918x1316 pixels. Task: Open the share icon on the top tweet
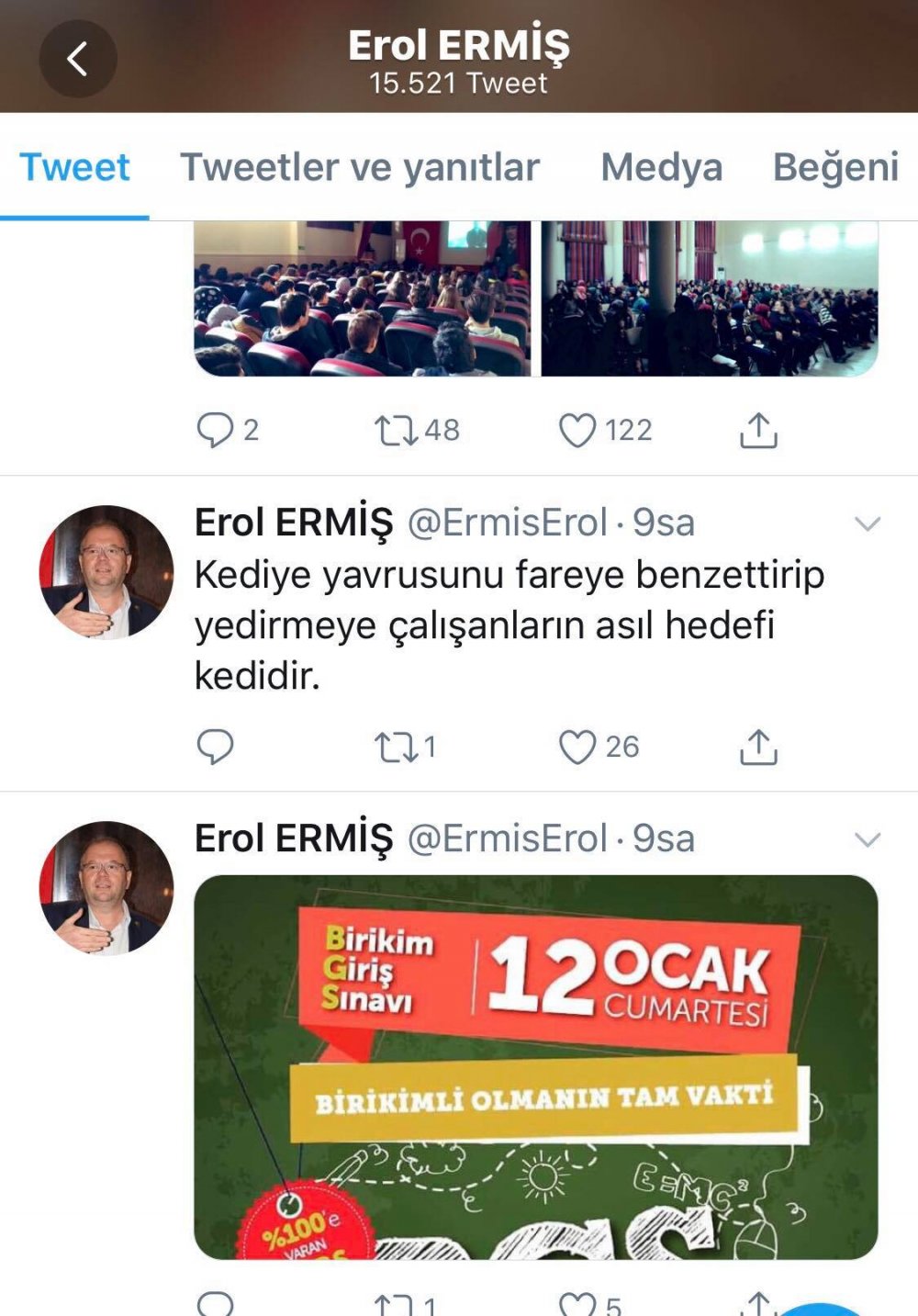tap(759, 427)
